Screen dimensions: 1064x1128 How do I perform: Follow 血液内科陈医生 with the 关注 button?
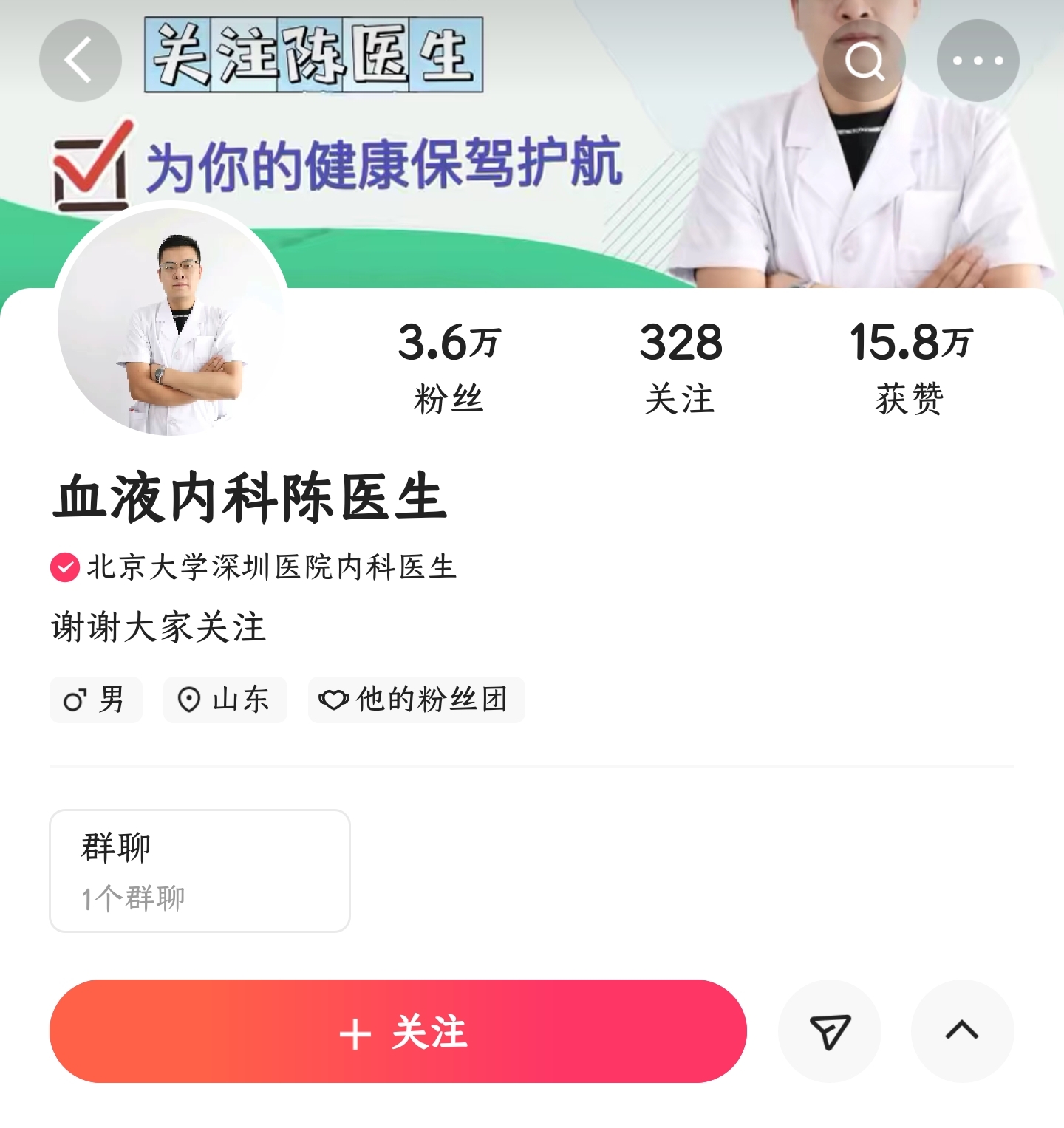(398, 1031)
